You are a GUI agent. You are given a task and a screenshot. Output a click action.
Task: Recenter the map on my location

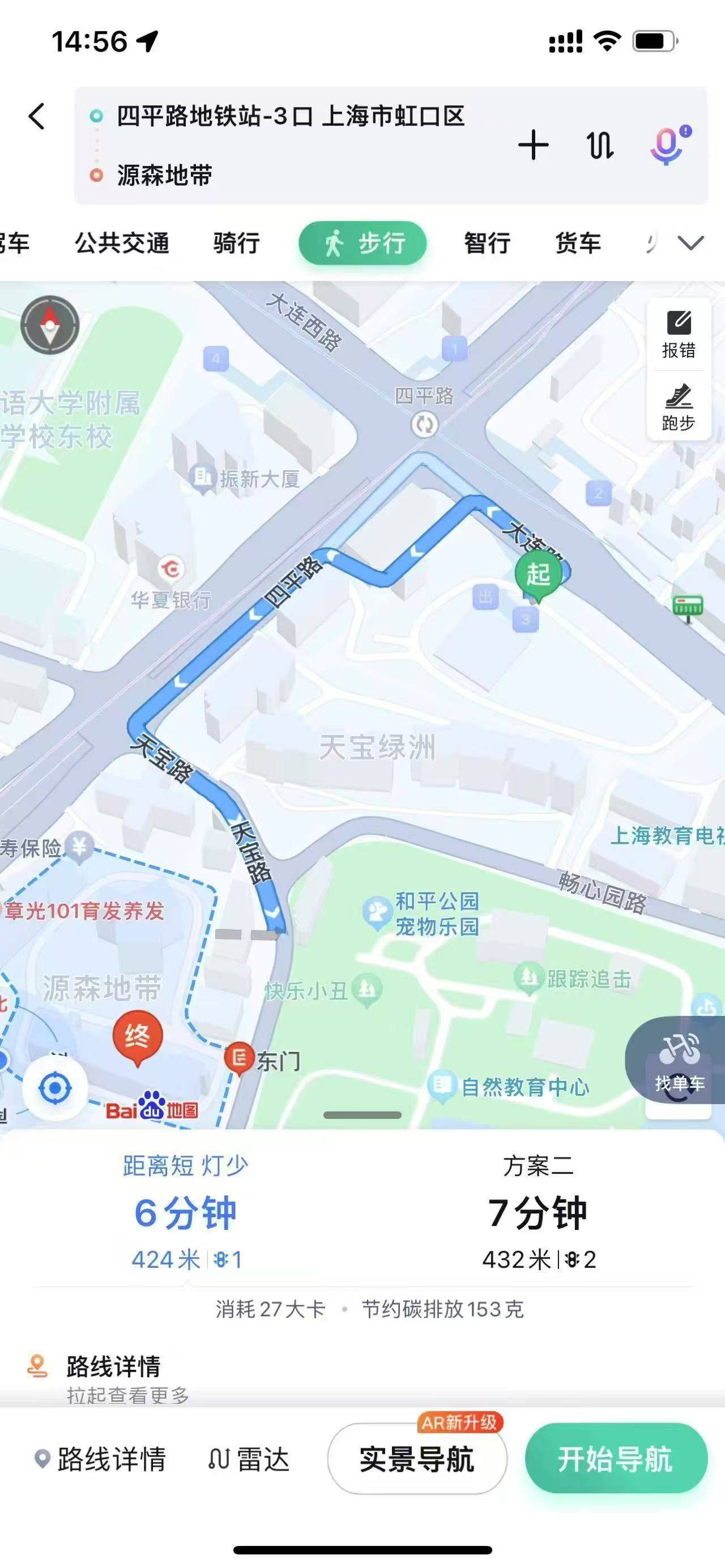click(55, 1088)
